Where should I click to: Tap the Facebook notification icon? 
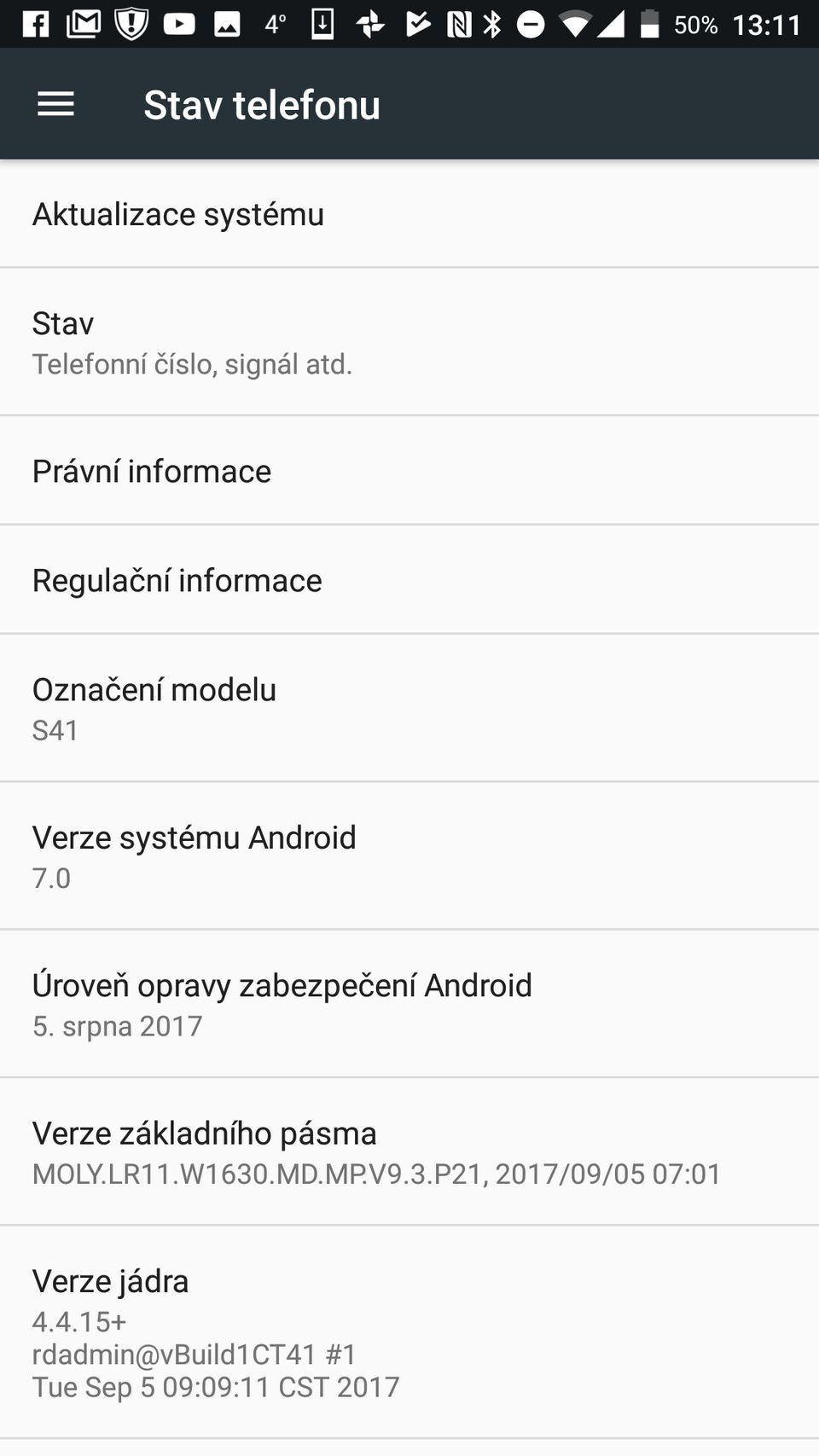pos(35,23)
